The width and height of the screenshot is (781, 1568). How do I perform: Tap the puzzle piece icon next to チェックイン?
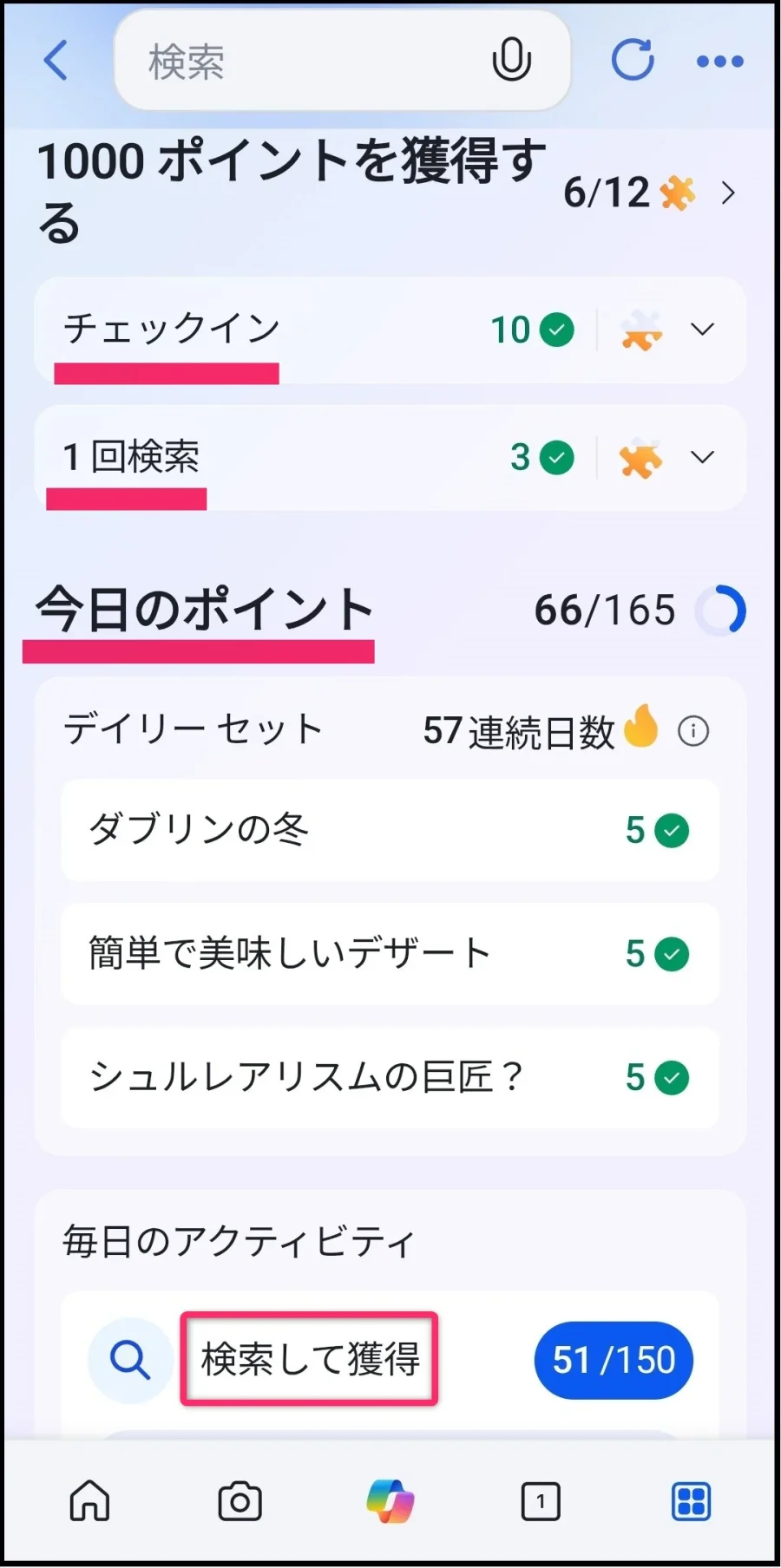(640, 330)
